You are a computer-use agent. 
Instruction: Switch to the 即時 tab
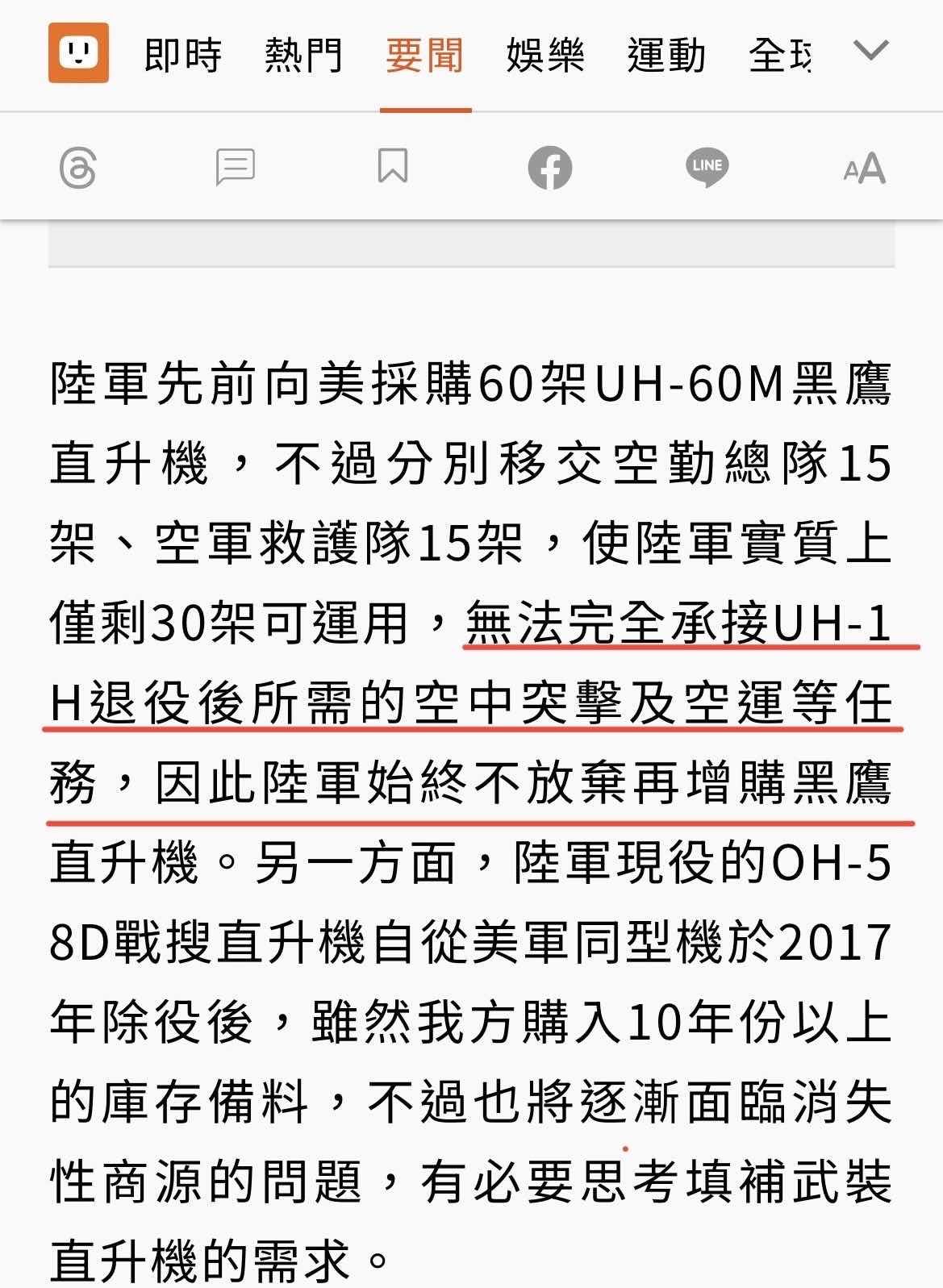click(182, 55)
